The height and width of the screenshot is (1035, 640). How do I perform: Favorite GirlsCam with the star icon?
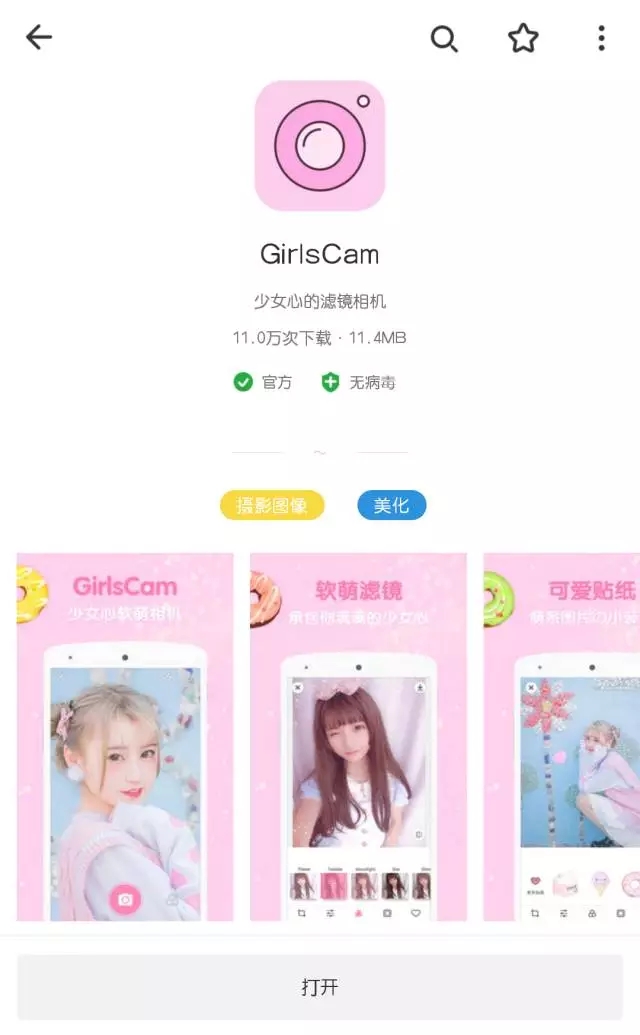click(x=523, y=38)
